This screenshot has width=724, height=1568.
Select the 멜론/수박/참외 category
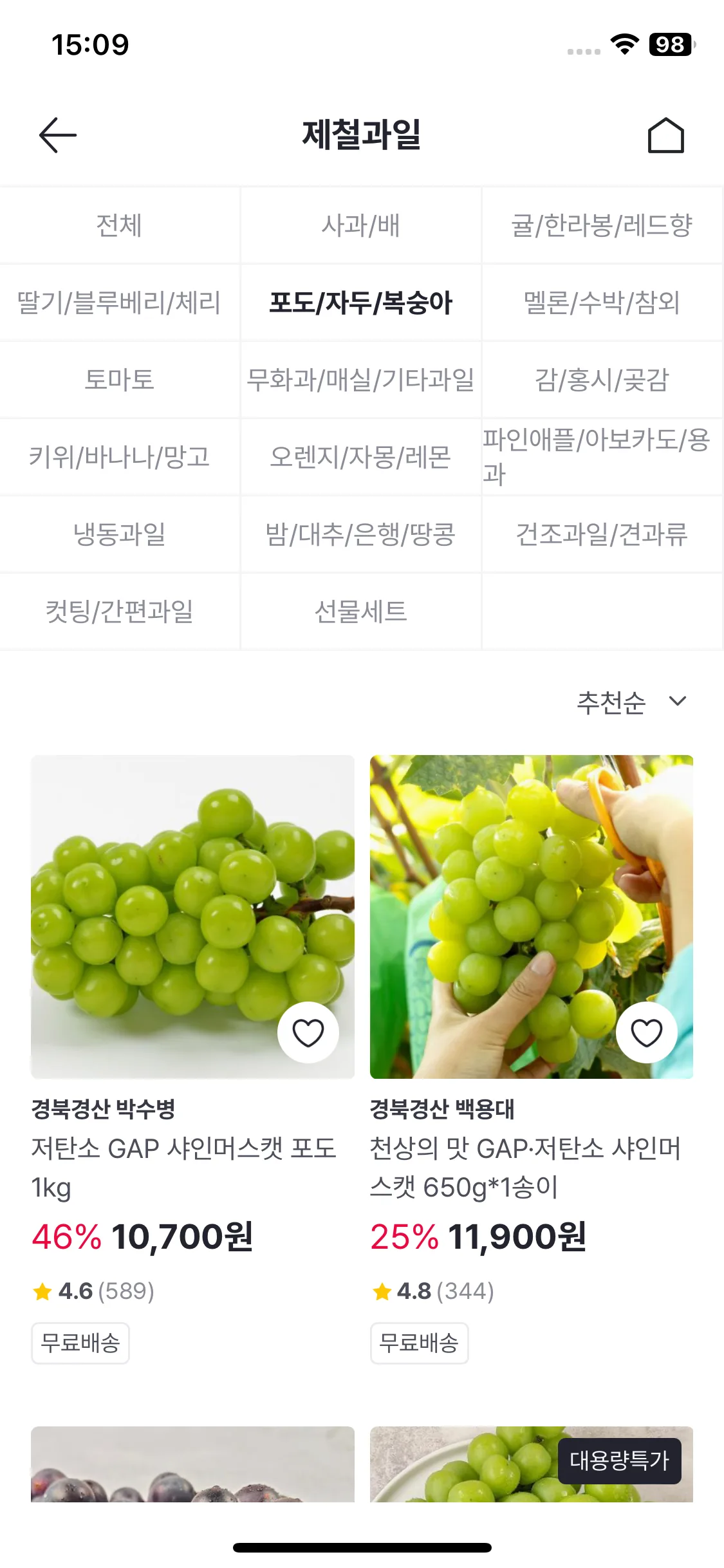(x=602, y=303)
